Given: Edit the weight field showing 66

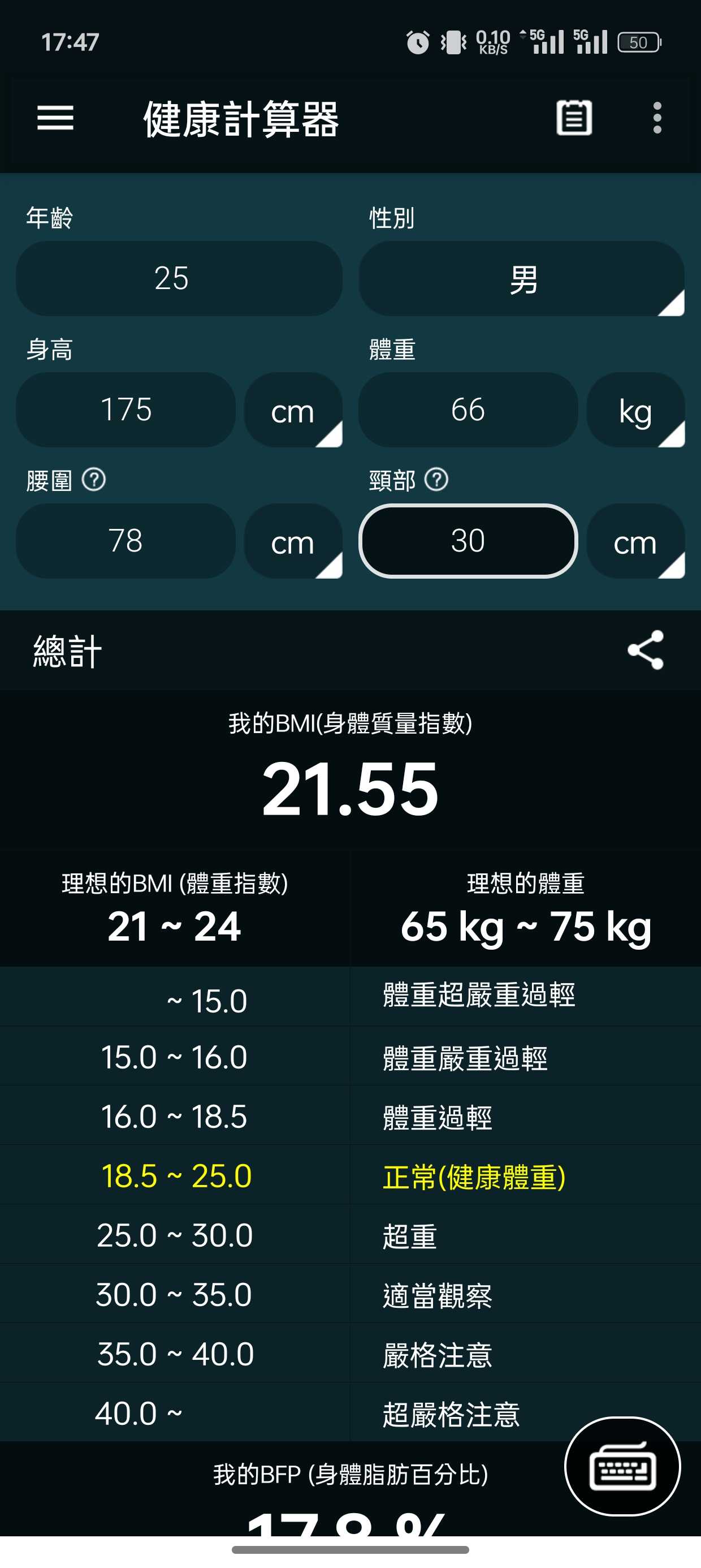Looking at the screenshot, I should click(468, 410).
